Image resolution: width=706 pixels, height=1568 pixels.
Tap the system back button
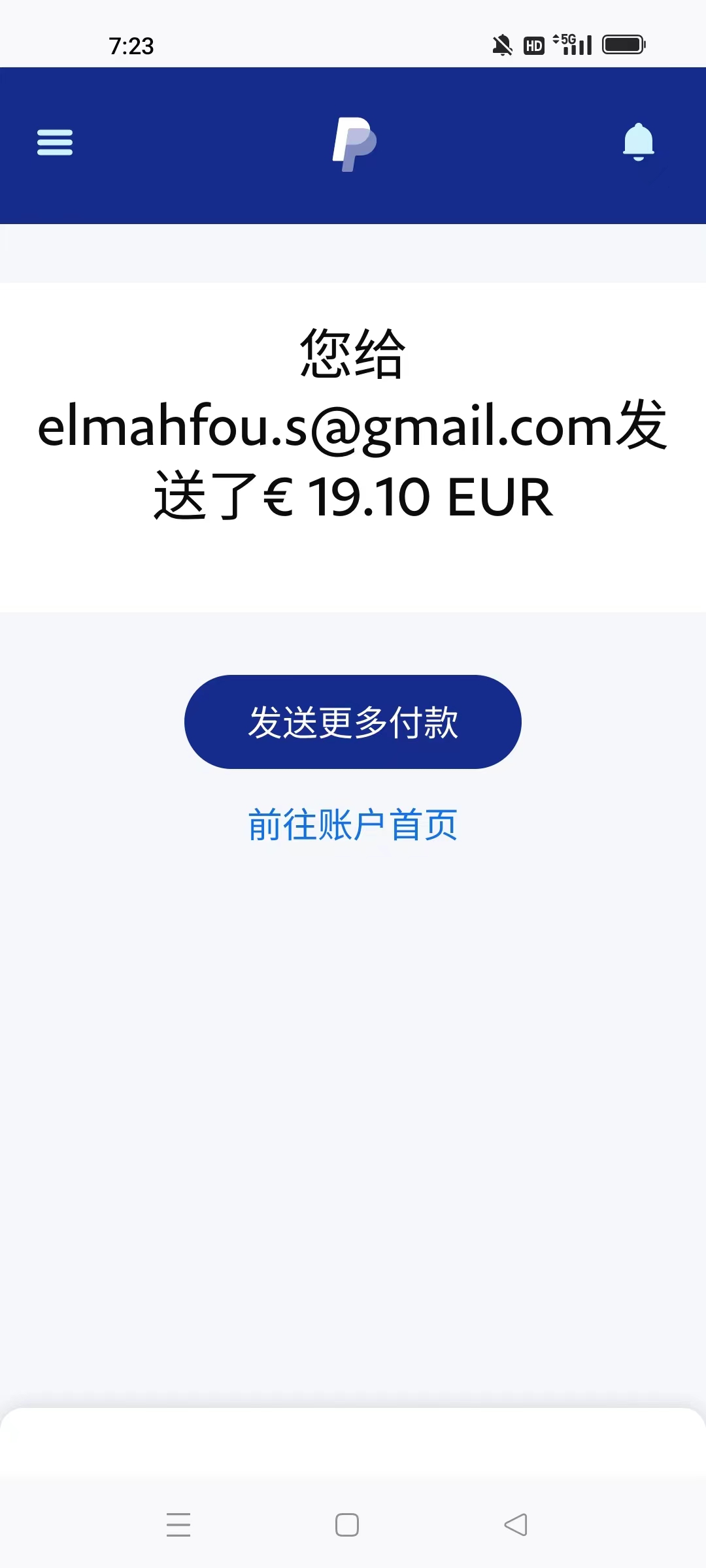point(516,1525)
